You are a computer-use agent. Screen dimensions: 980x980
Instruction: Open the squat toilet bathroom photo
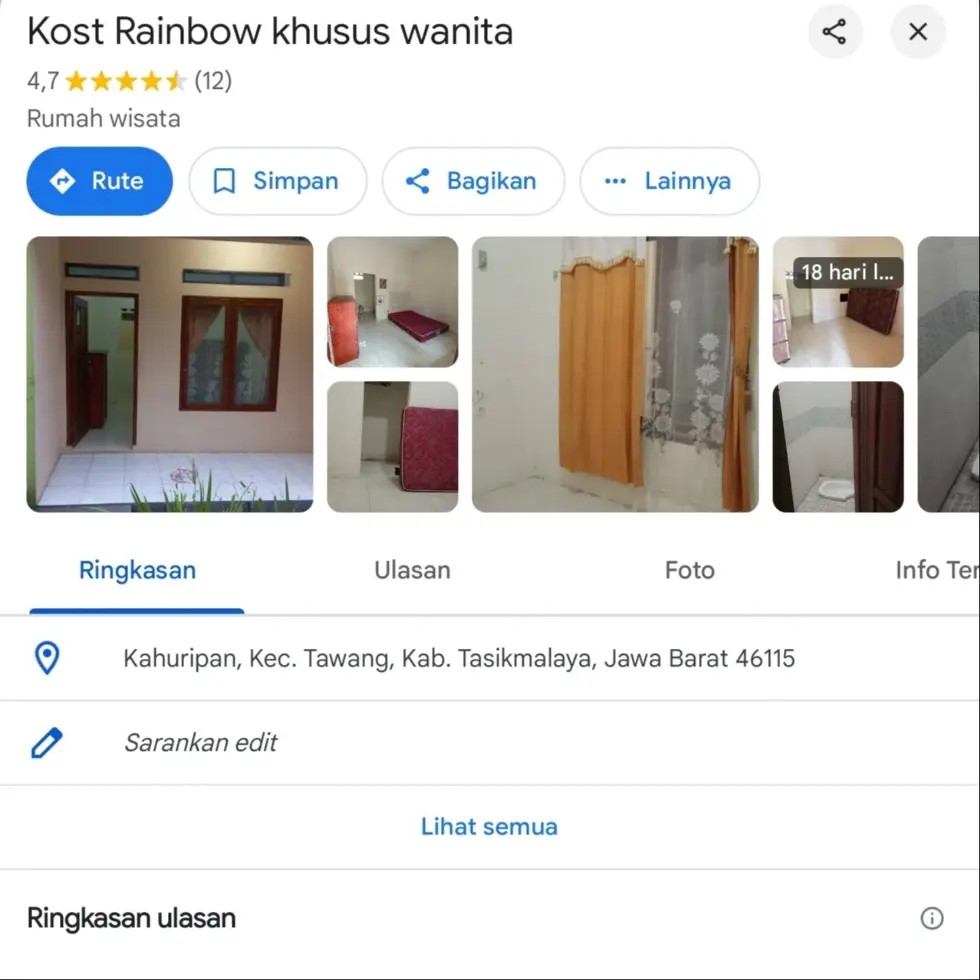pyautogui.click(x=838, y=446)
